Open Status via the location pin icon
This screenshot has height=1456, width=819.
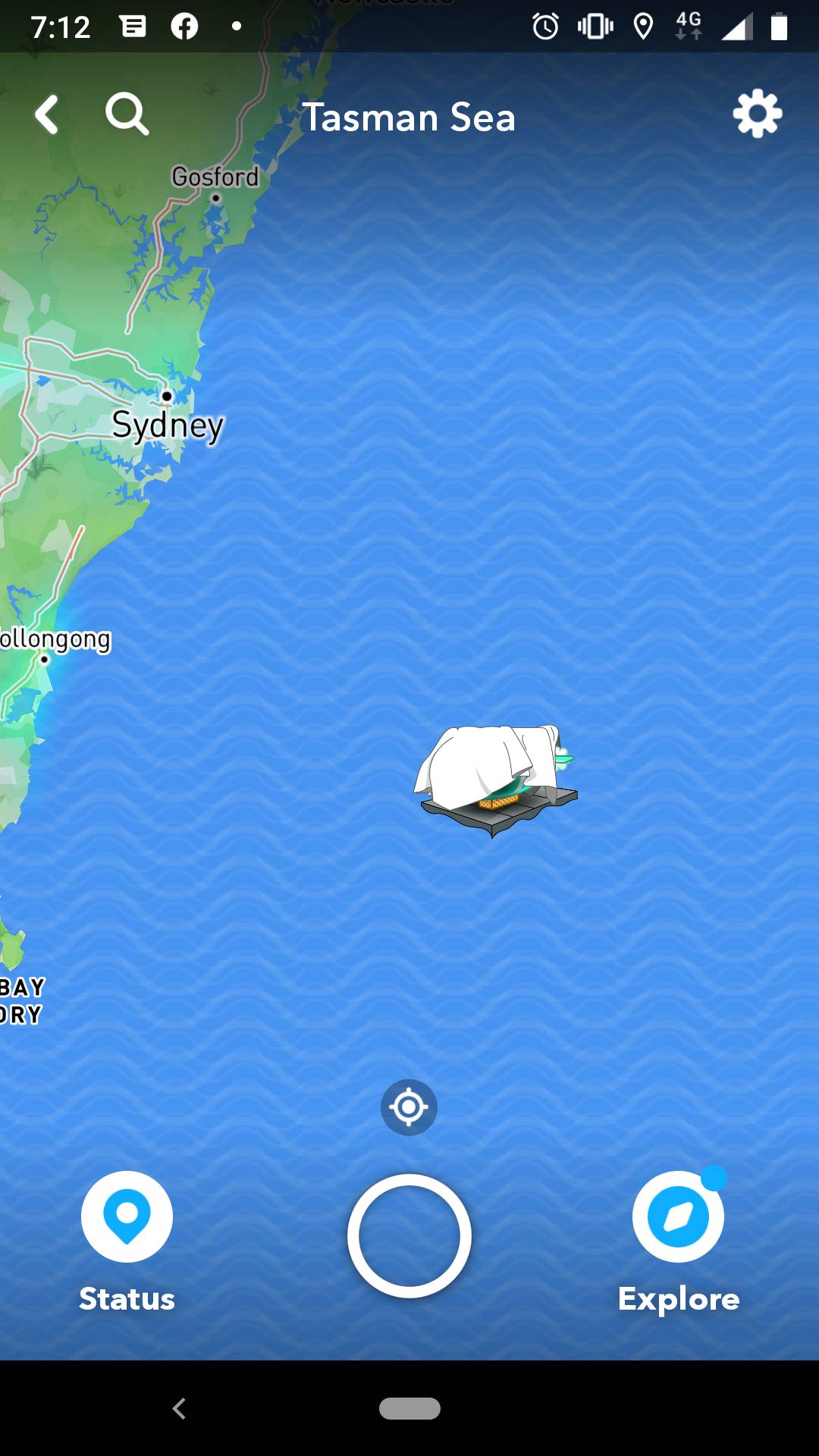[x=127, y=1217]
